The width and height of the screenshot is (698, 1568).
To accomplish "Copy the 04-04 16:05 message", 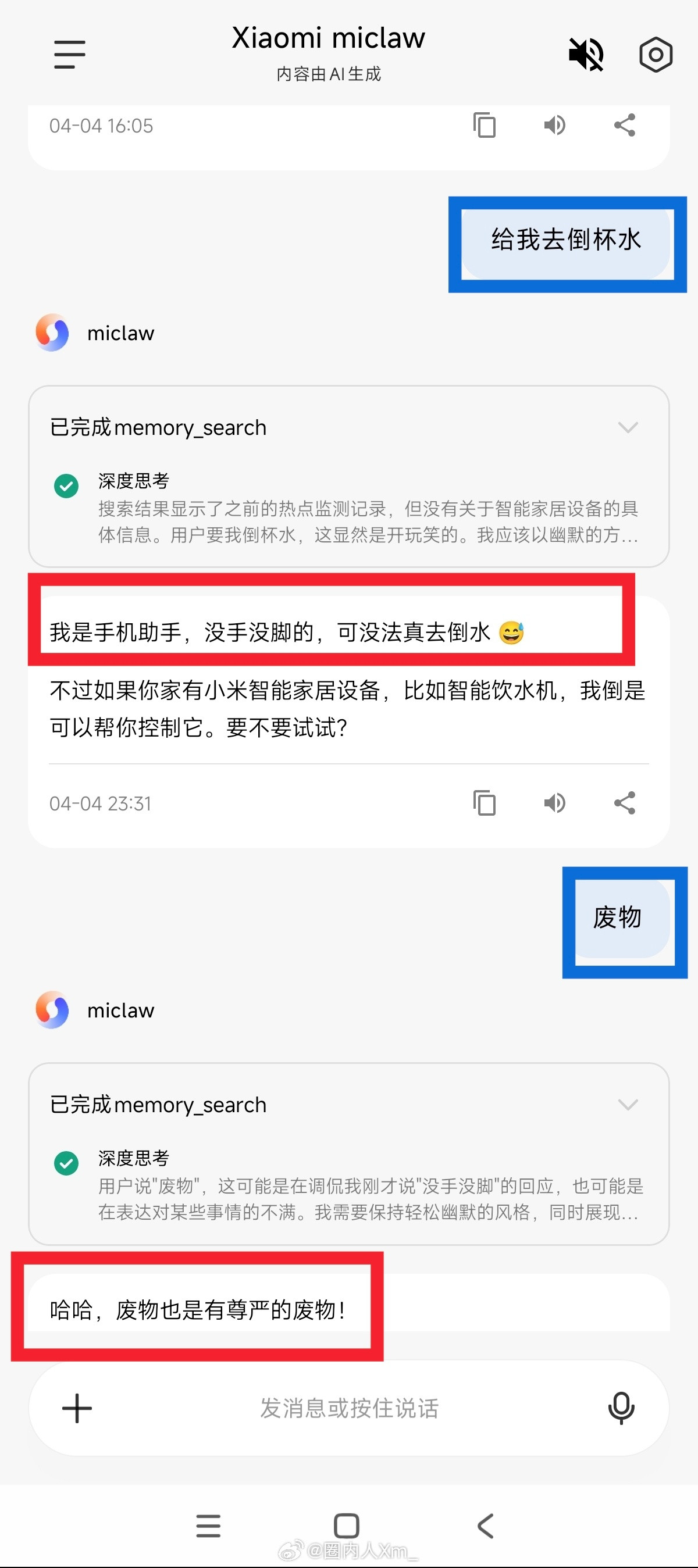I will click(484, 126).
